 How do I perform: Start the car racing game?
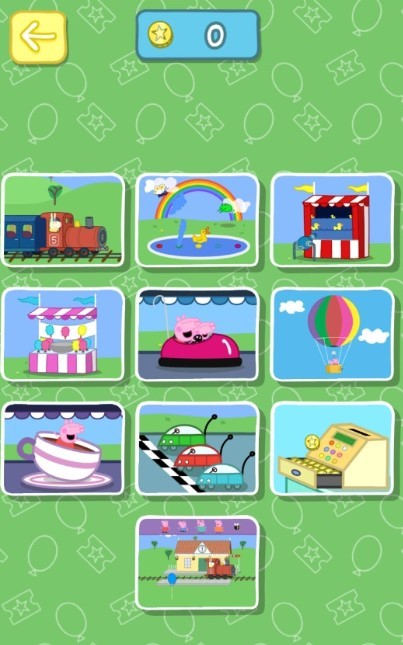[197, 448]
